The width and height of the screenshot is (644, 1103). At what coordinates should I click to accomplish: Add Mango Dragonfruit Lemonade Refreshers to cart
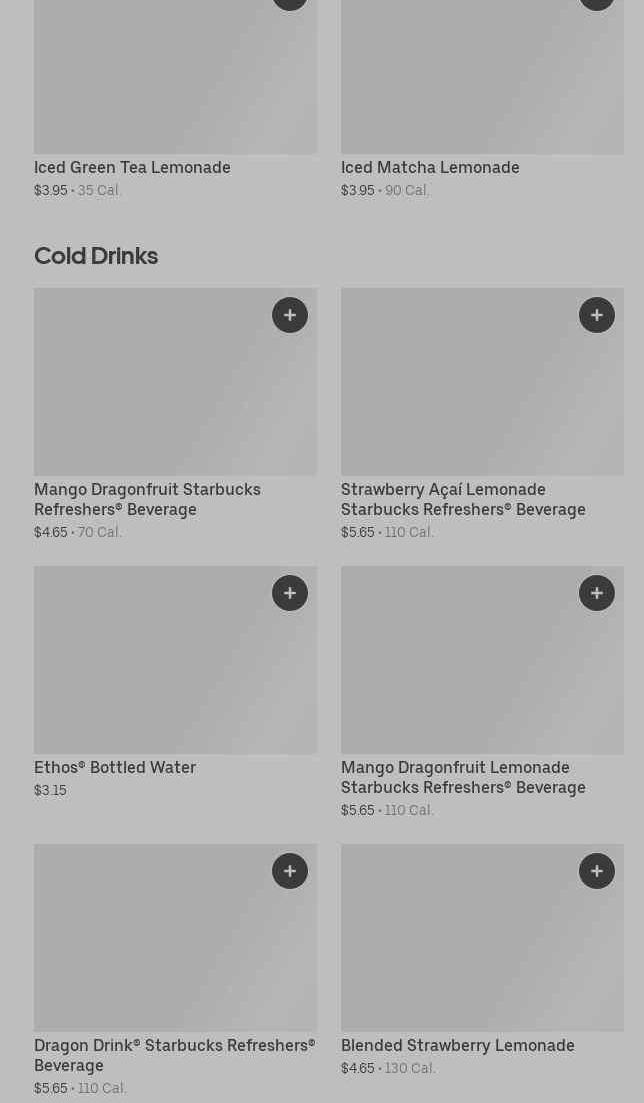(597, 593)
